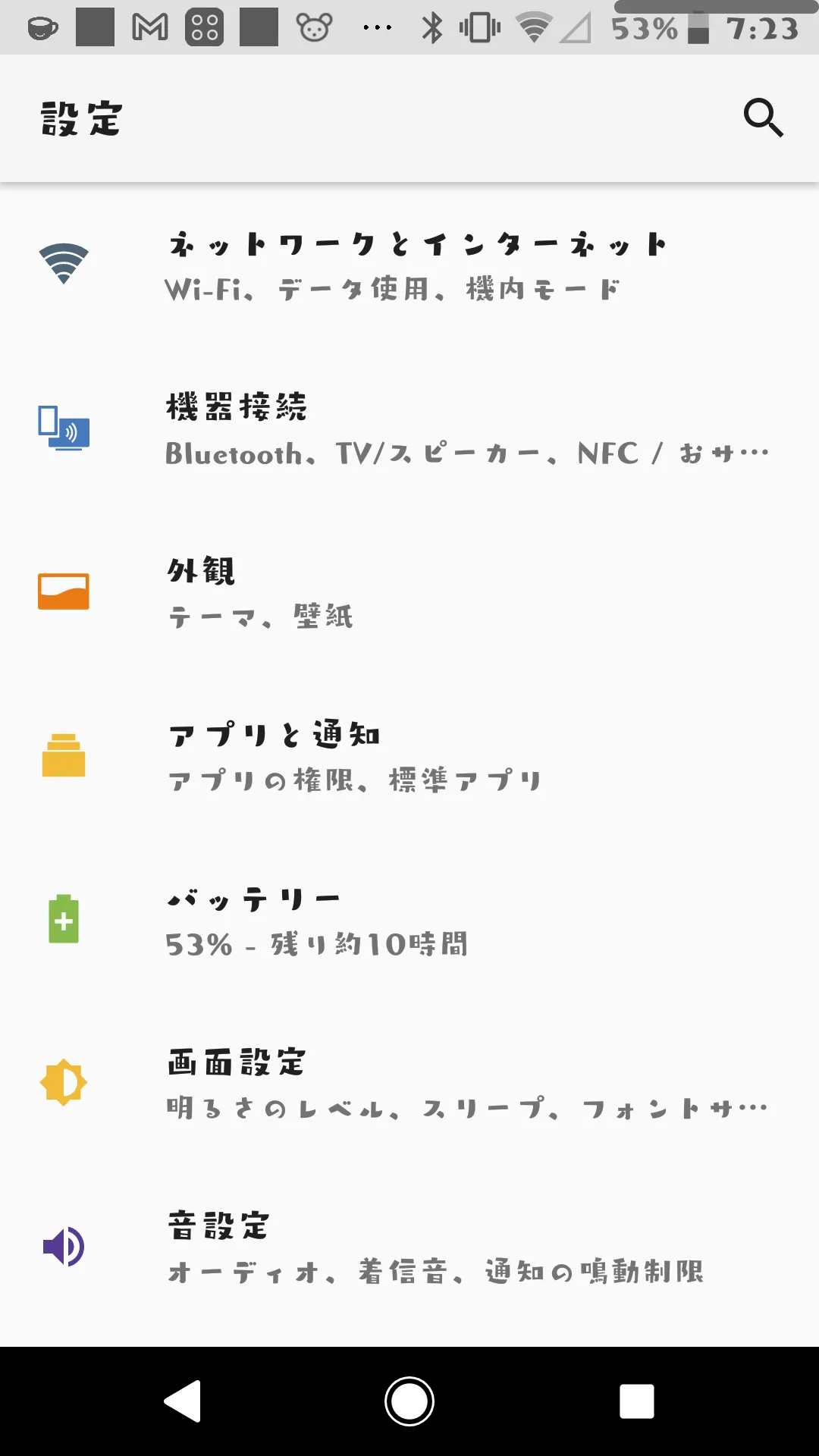
Task: Go to the home screen
Action: [x=409, y=1401]
